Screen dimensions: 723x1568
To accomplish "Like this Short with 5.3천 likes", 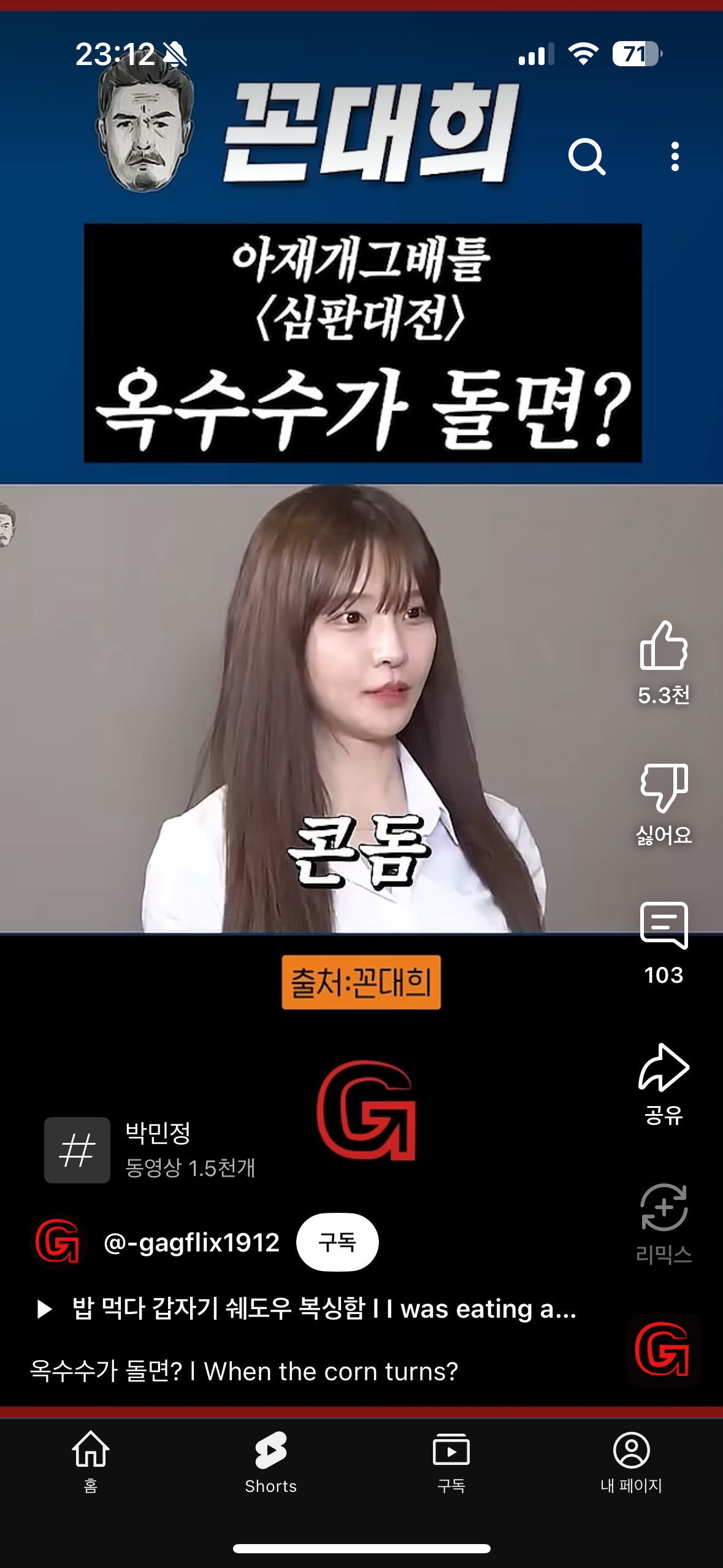I will click(664, 645).
